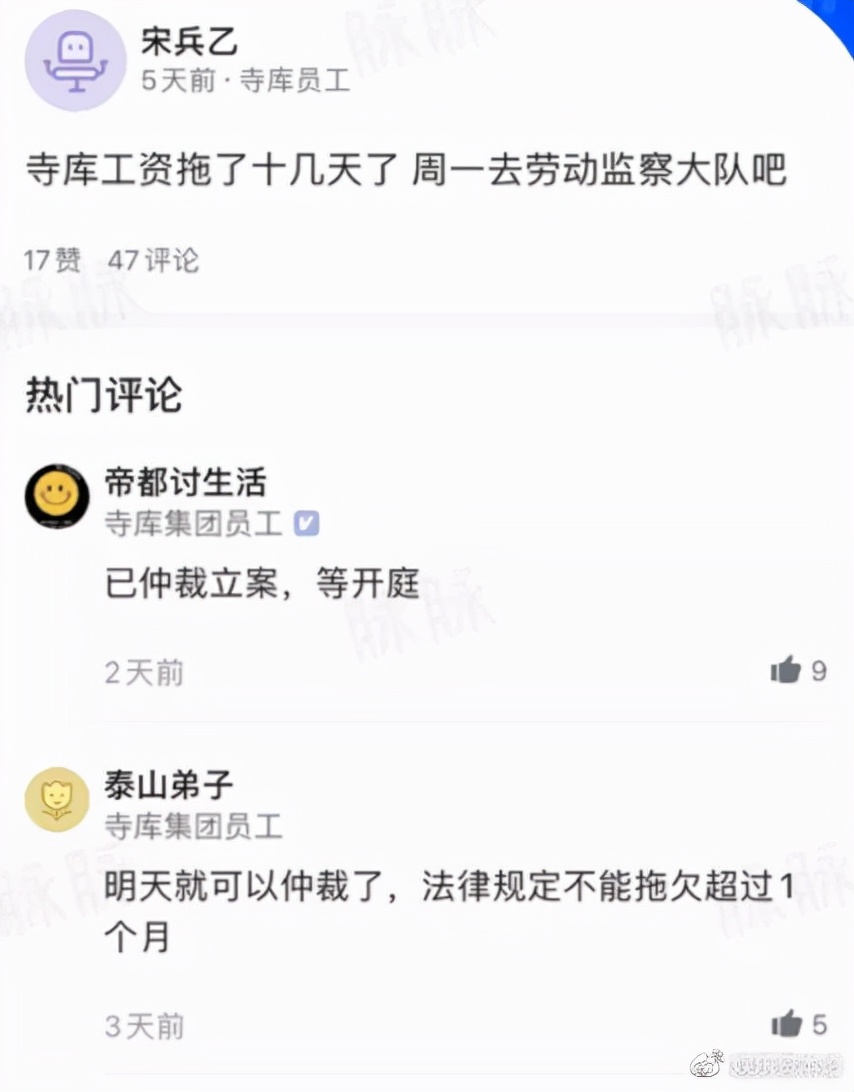
Task: Open 宋兵乙's profile via username
Action: pos(189,42)
